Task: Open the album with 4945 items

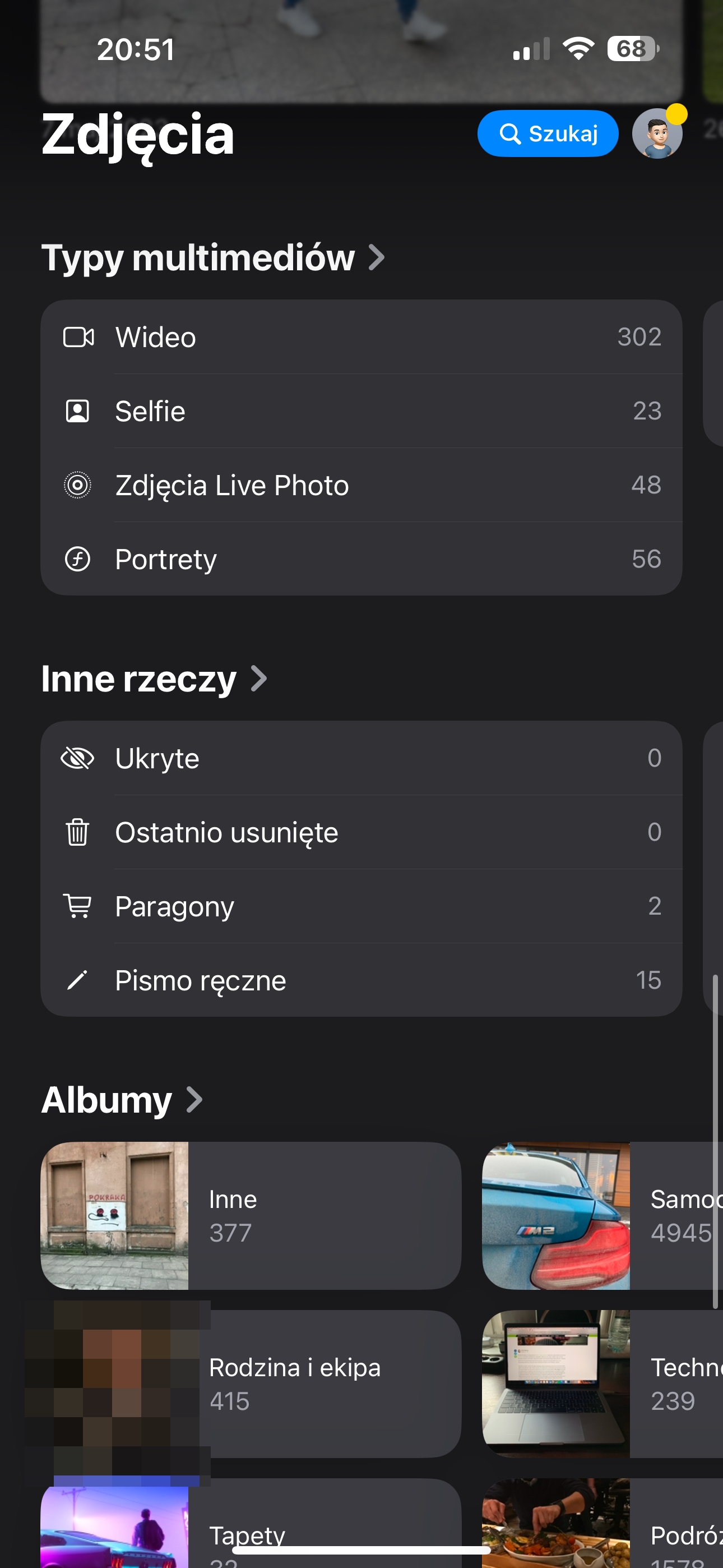Action: [602, 1216]
